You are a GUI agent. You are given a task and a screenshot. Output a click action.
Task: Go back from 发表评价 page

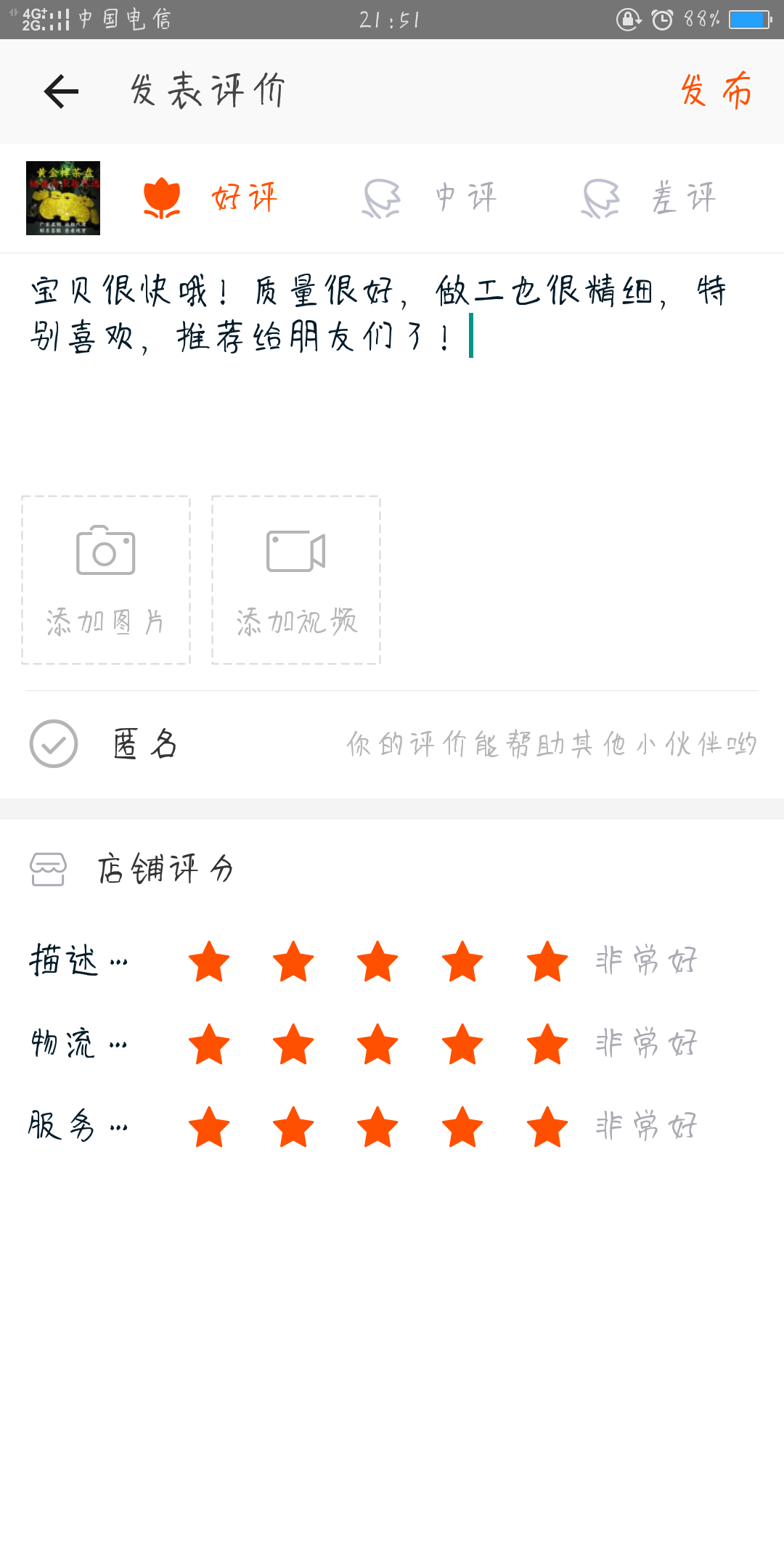(x=61, y=91)
